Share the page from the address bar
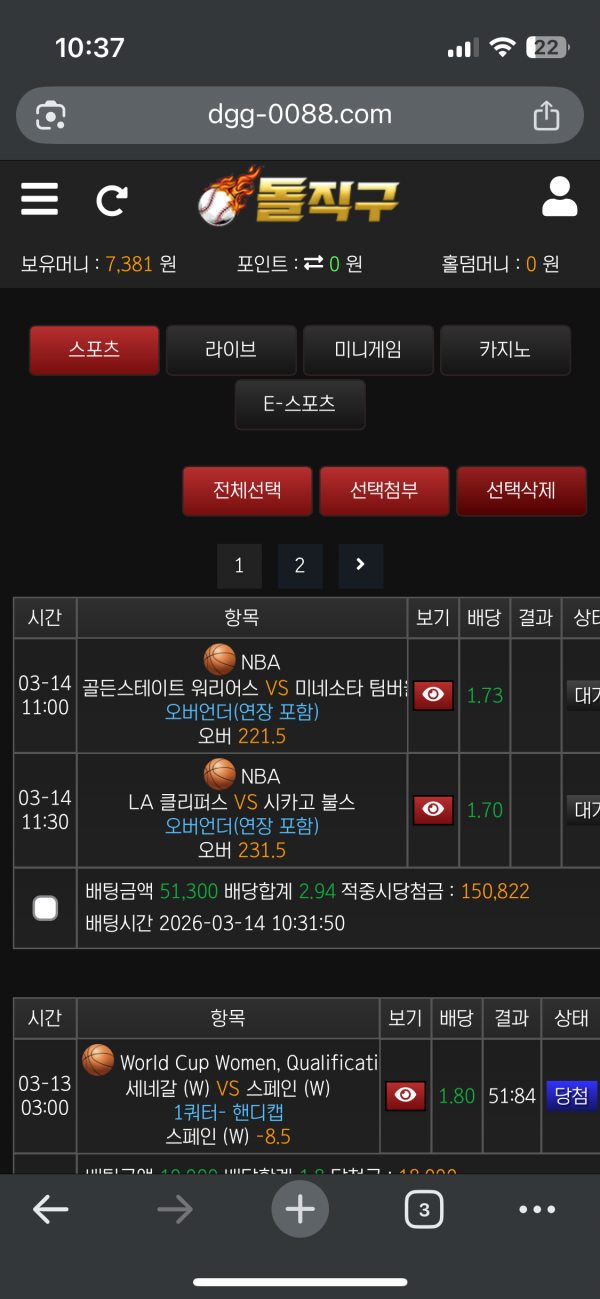Image resolution: width=600 pixels, height=1299 pixels. [546, 116]
